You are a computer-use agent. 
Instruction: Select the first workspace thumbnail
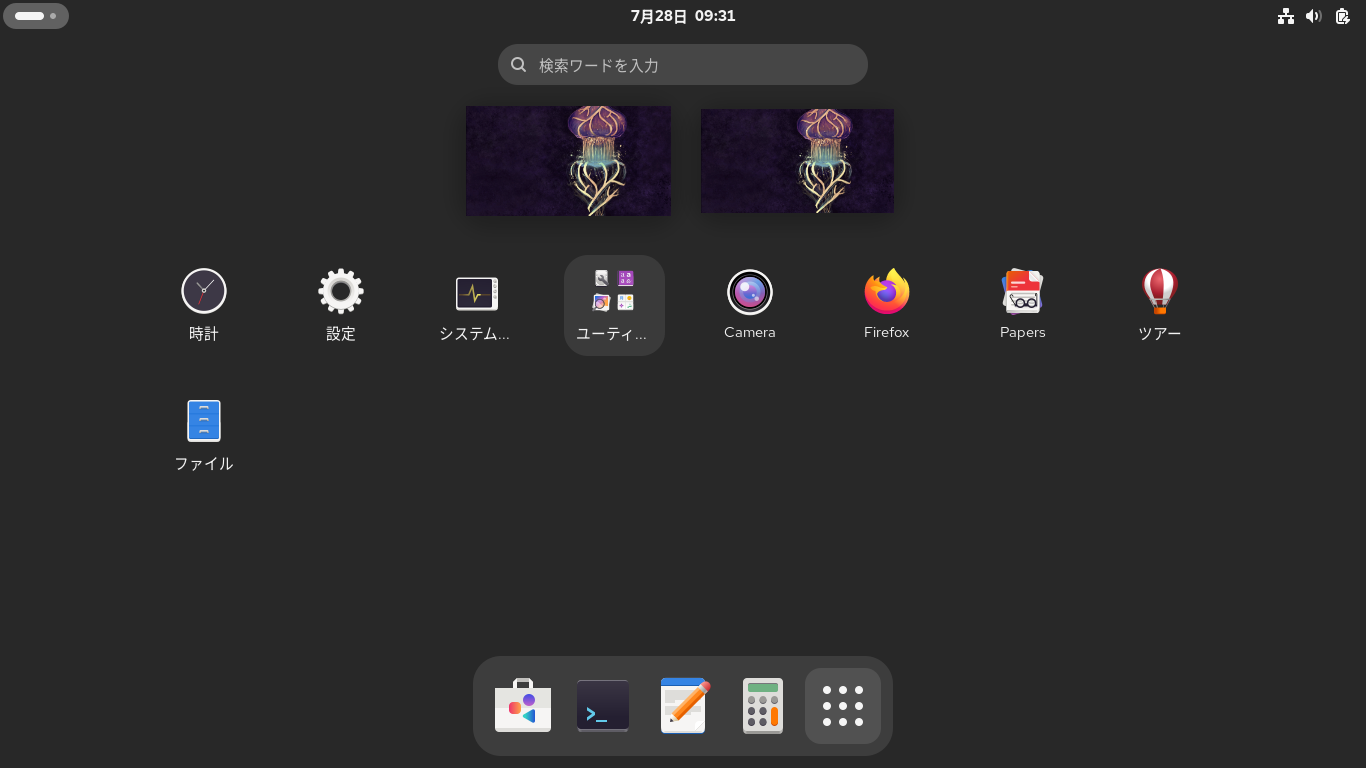[x=568, y=161]
